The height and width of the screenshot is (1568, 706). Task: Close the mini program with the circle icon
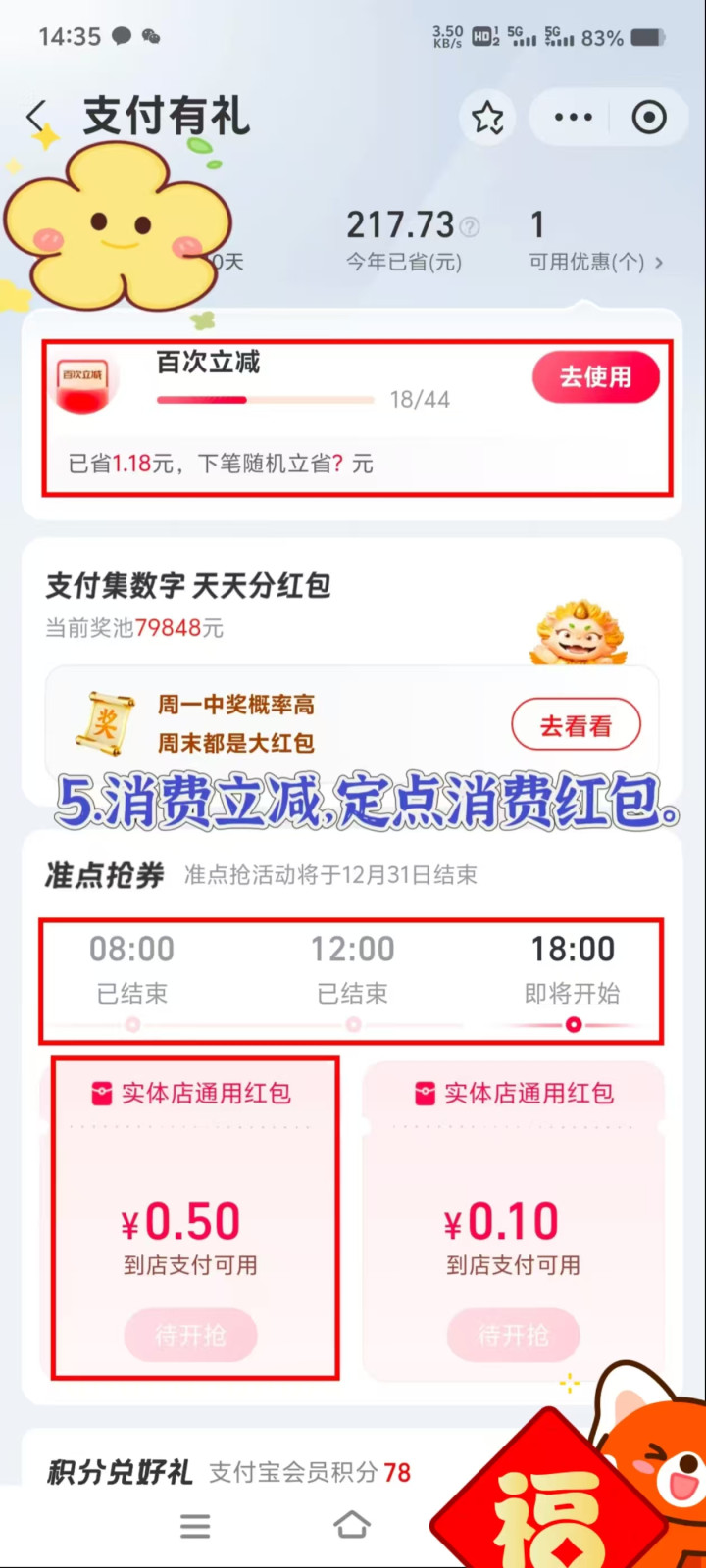648,118
